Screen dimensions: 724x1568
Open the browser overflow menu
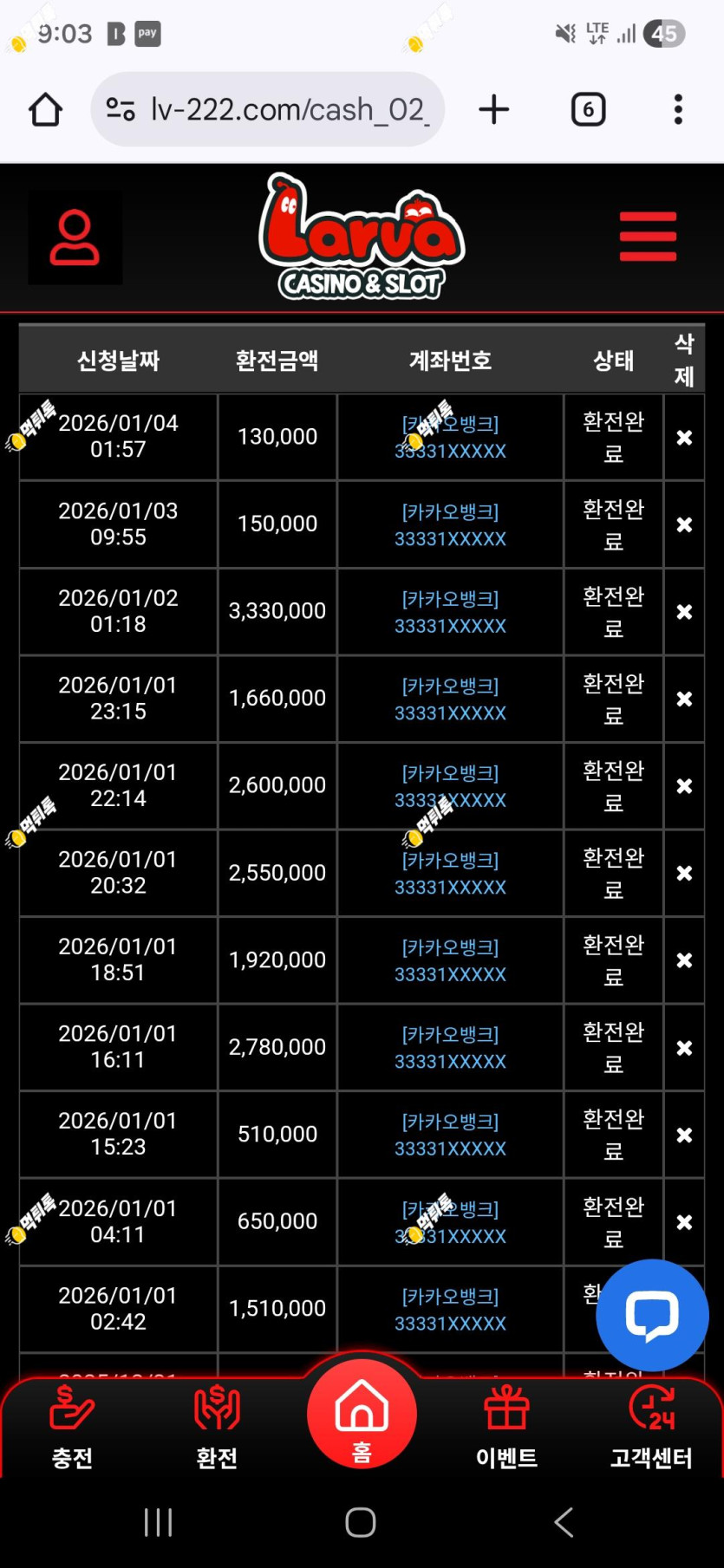[678, 110]
